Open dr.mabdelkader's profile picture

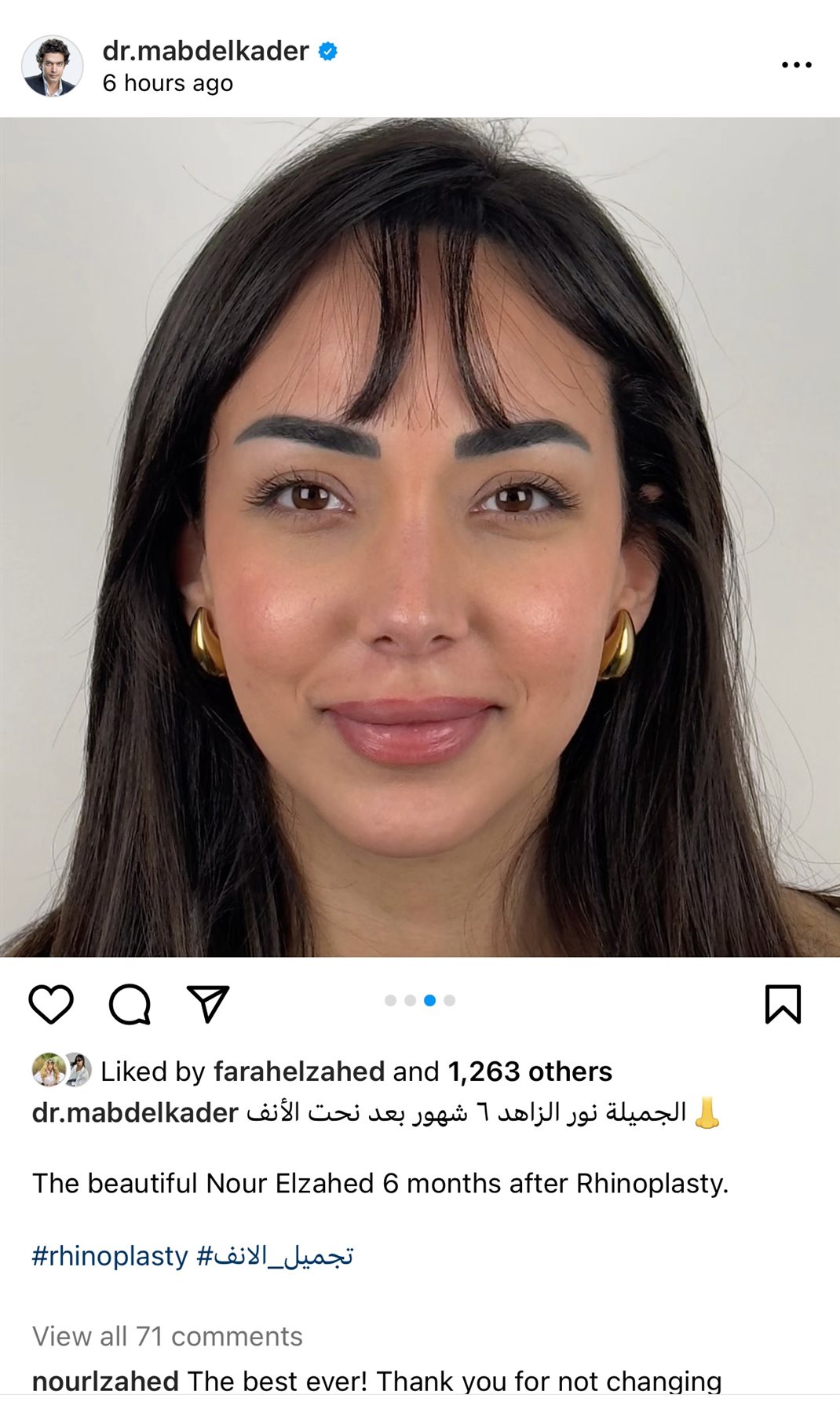pos(52,66)
